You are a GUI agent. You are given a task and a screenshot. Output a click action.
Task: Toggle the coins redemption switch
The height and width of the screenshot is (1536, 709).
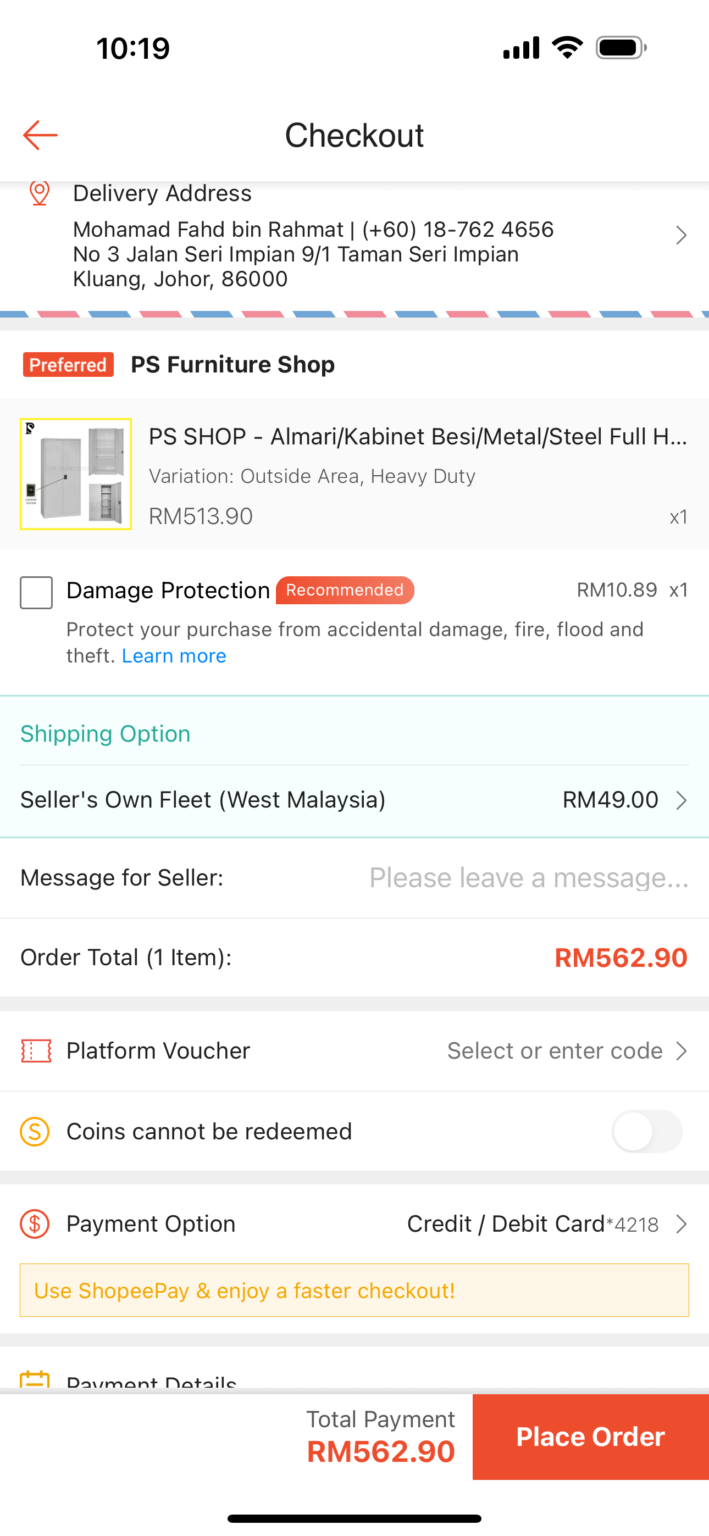(x=647, y=1132)
